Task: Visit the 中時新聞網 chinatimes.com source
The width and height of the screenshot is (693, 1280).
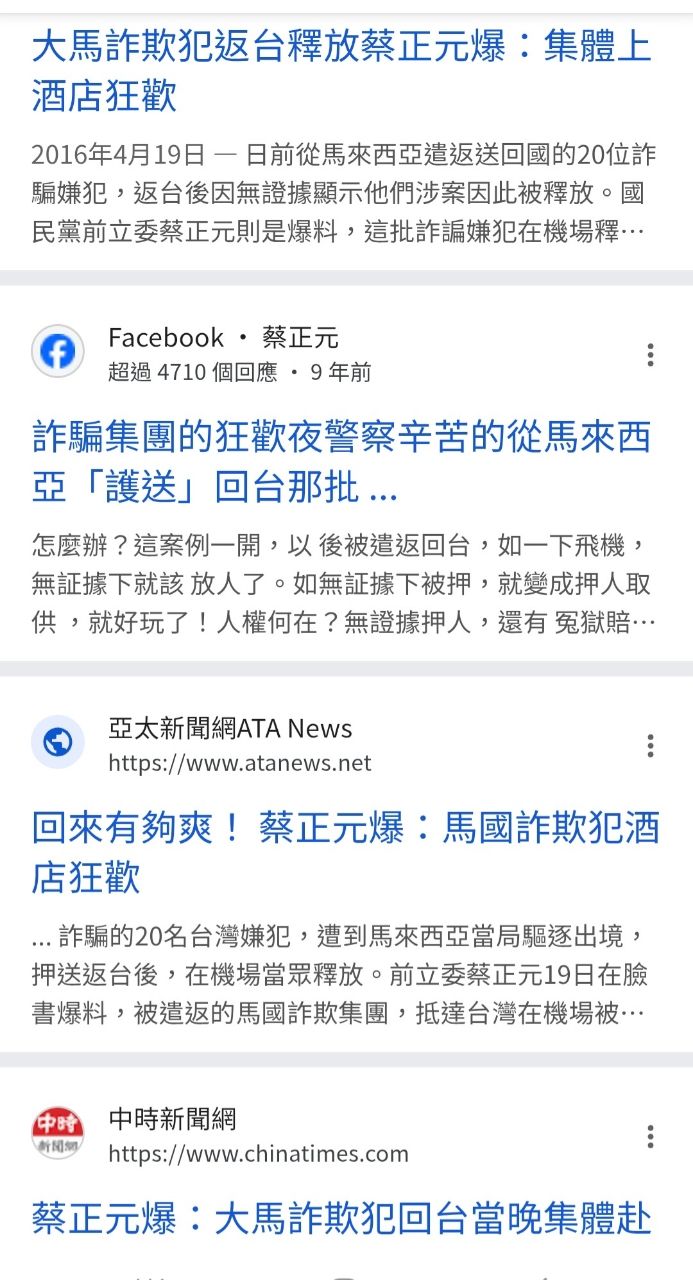Action: (x=258, y=1136)
